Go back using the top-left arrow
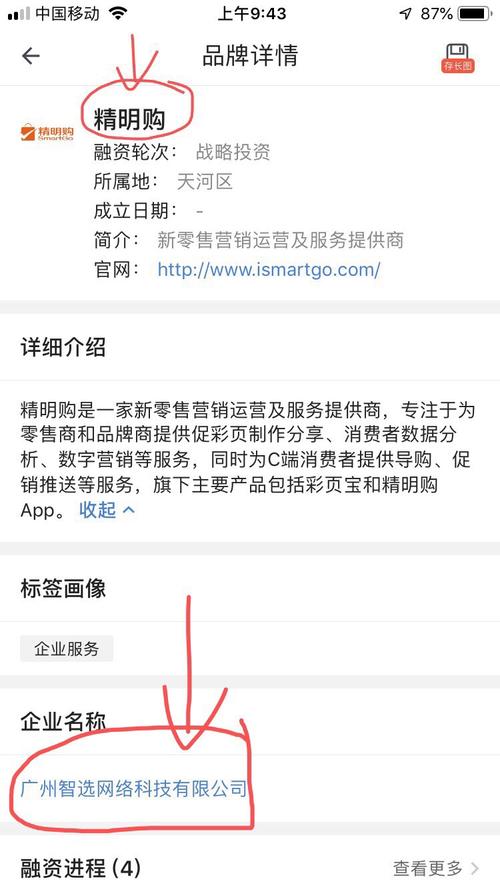The image size is (500, 889). coord(31,56)
